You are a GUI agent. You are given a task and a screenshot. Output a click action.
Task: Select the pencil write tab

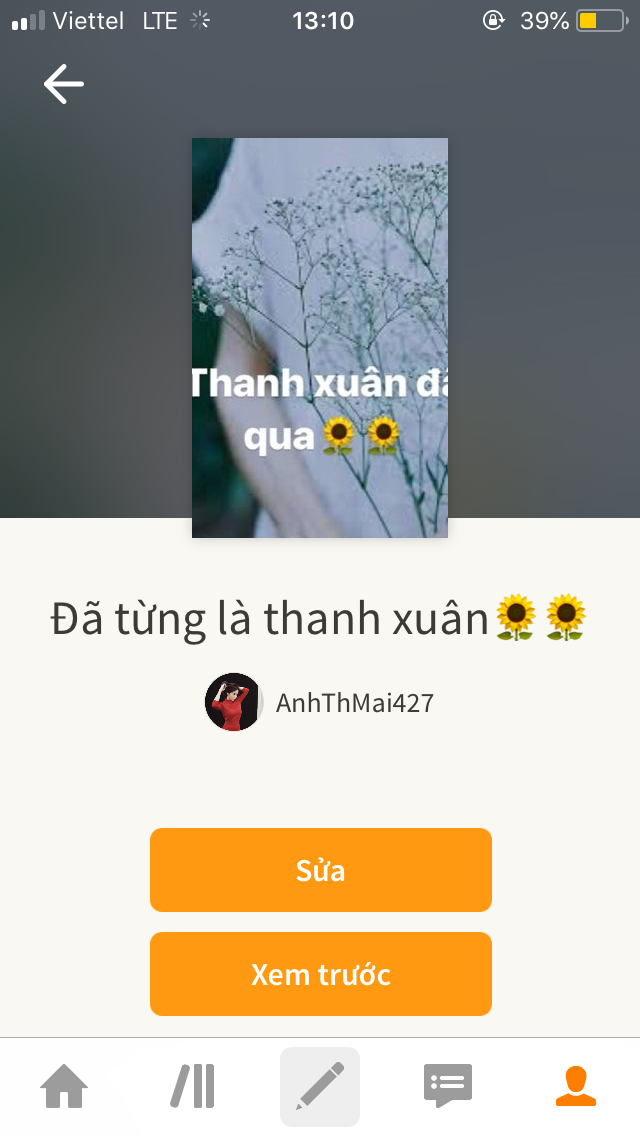coord(320,1086)
